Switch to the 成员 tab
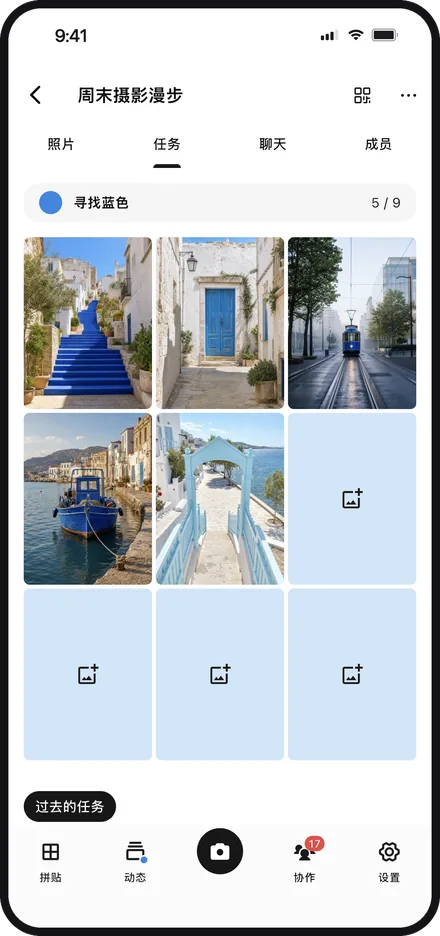The image size is (440, 936). (x=379, y=144)
